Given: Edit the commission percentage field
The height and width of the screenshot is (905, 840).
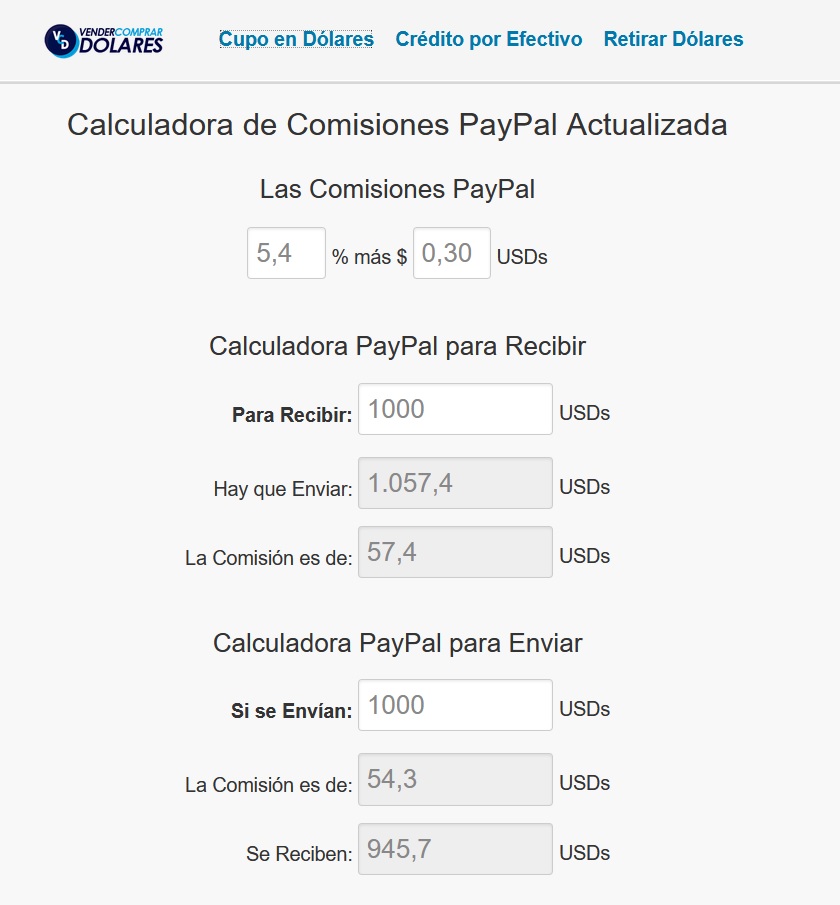Looking at the screenshot, I should click(x=286, y=253).
